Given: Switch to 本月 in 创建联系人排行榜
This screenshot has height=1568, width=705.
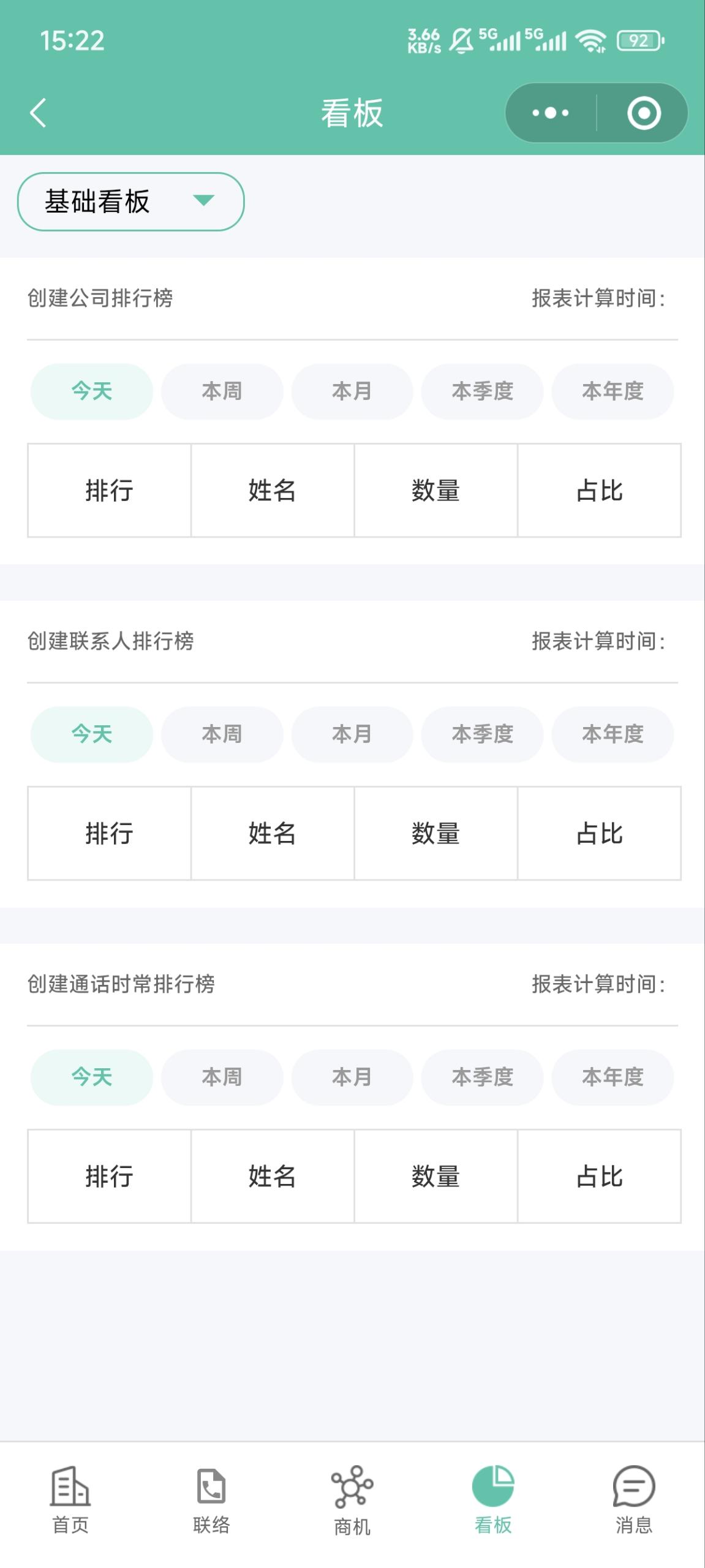Looking at the screenshot, I should [x=352, y=734].
